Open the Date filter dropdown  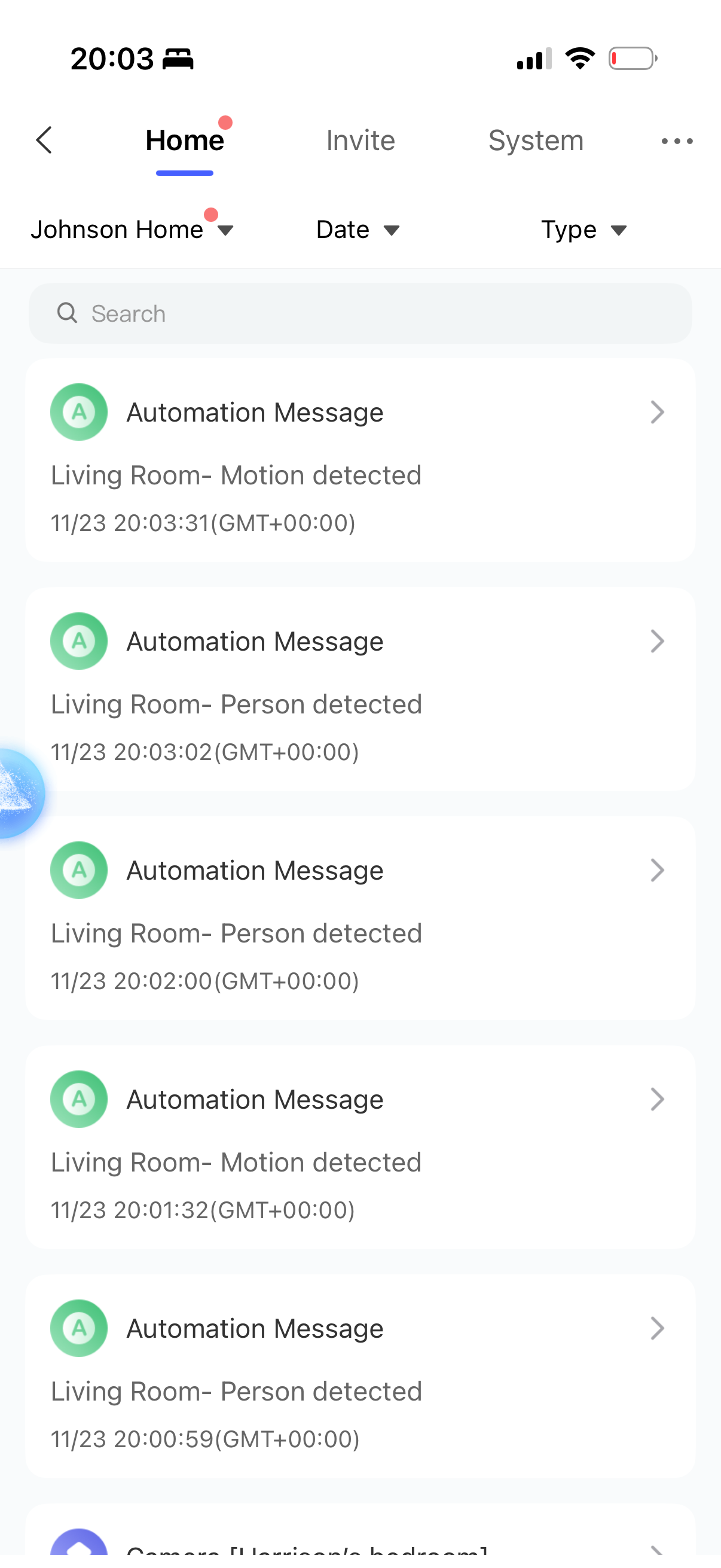tap(357, 230)
